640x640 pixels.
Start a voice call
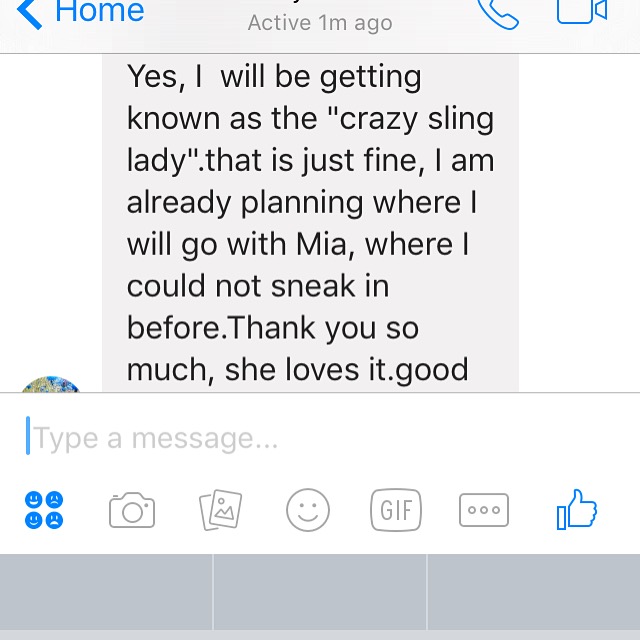[498, 12]
